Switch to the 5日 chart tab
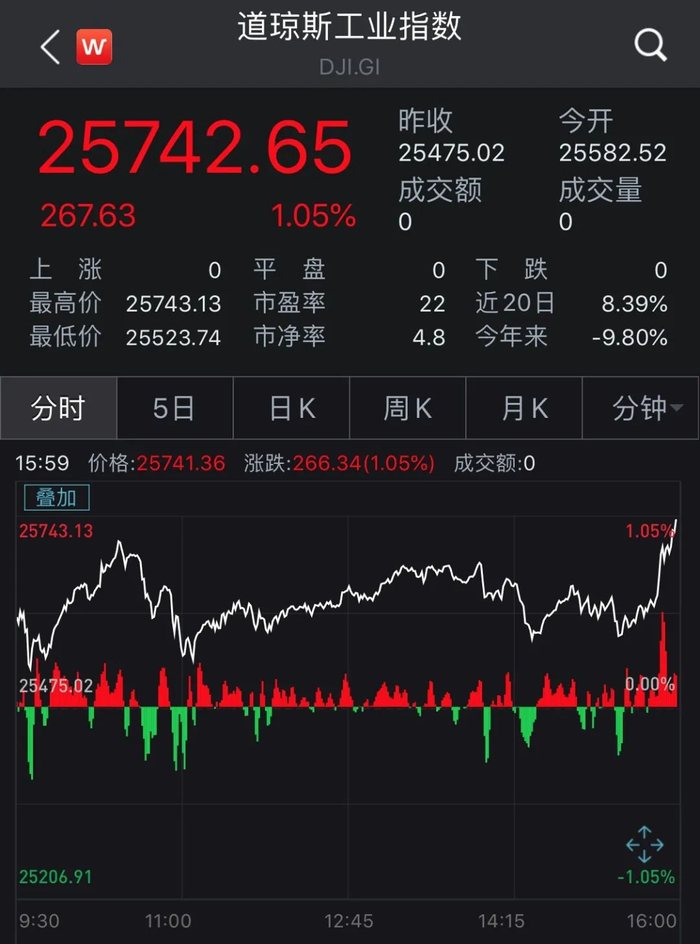 click(174, 408)
